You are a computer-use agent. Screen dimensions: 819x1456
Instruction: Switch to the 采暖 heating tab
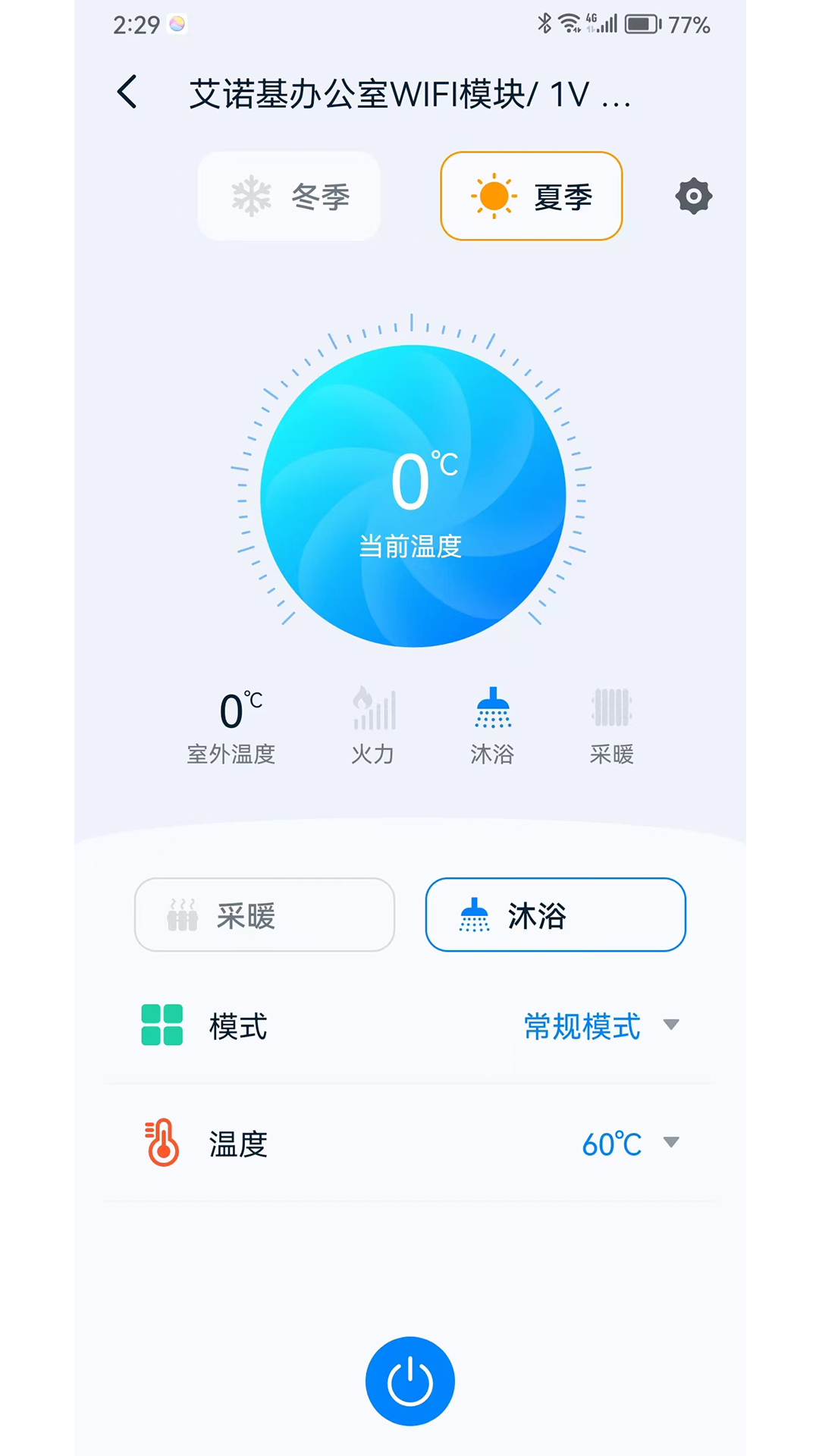click(264, 915)
